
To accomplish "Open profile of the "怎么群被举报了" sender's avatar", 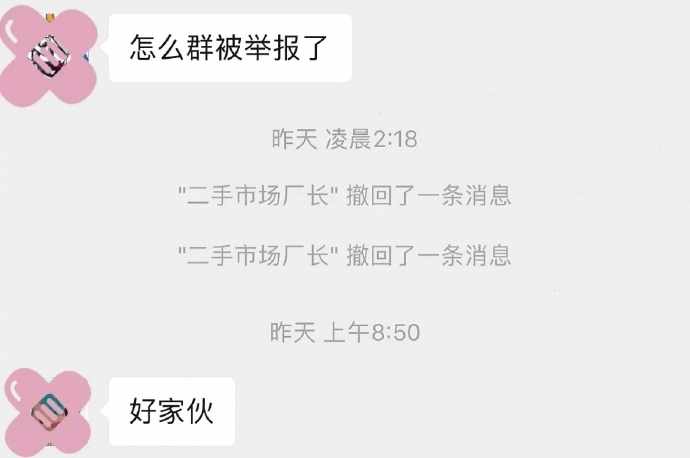I will pyautogui.click(x=47, y=50).
